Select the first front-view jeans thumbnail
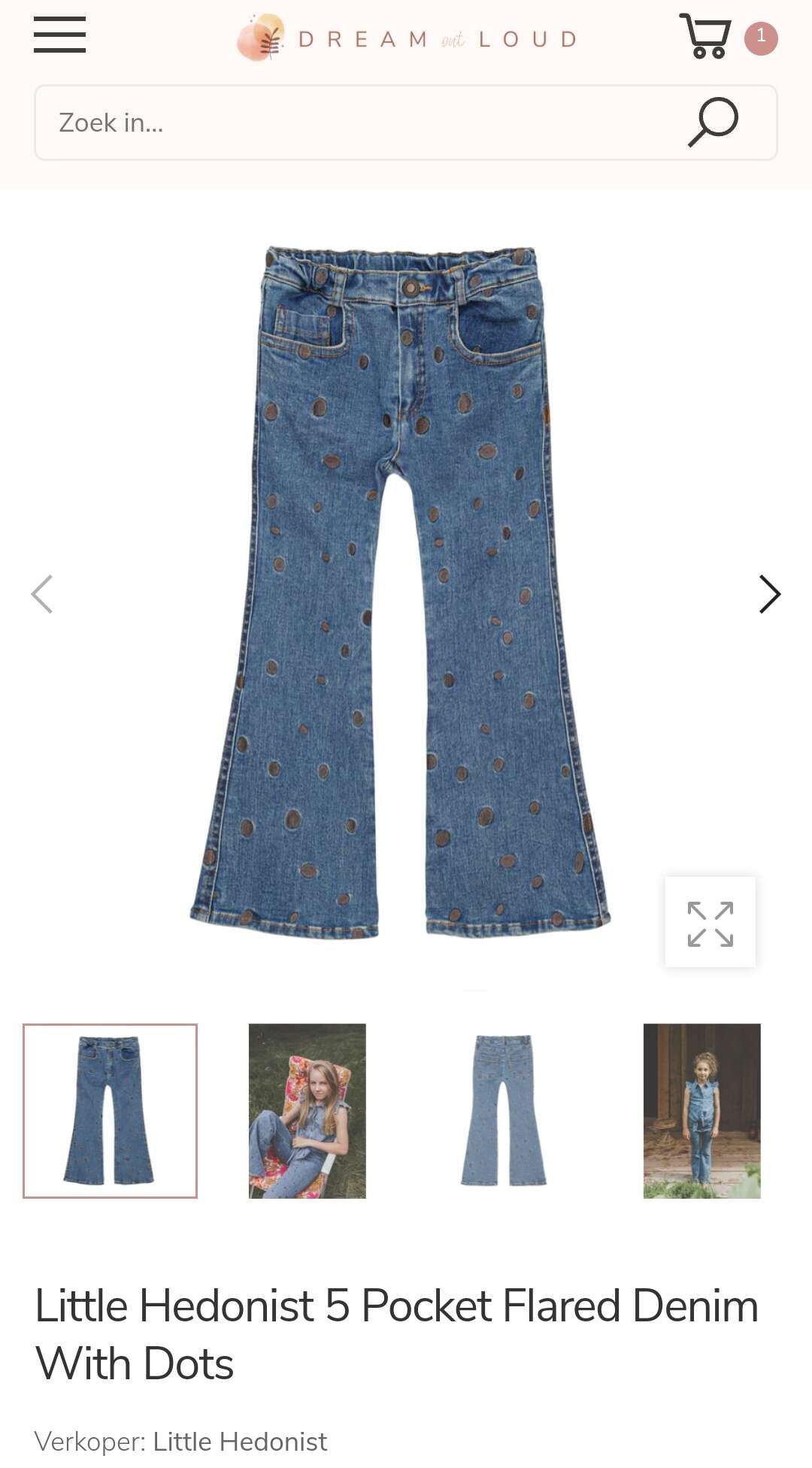Image resolution: width=812 pixels, height=1468 pixels. click(x=110, y=1111)
